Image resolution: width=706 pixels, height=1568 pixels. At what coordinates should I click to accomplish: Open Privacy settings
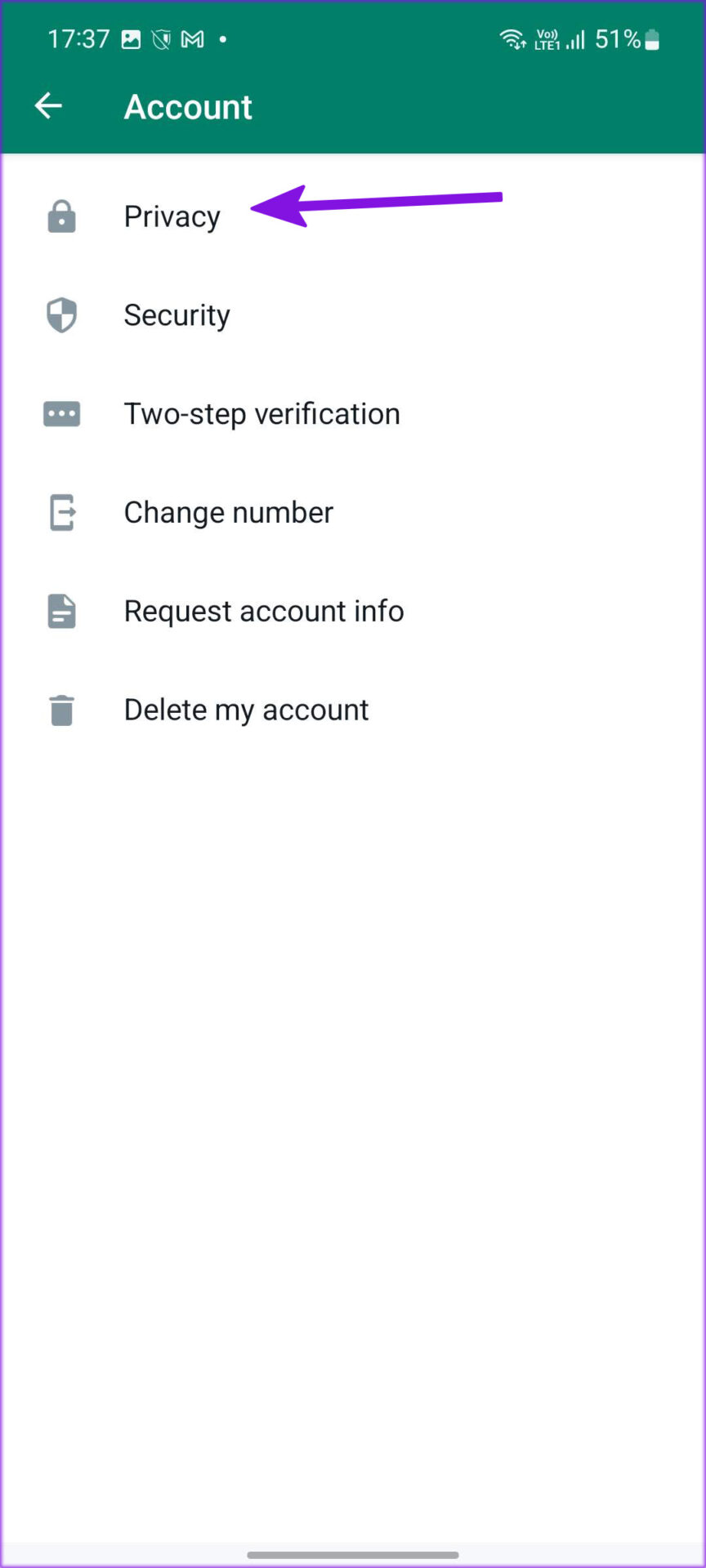pos(353,217)
